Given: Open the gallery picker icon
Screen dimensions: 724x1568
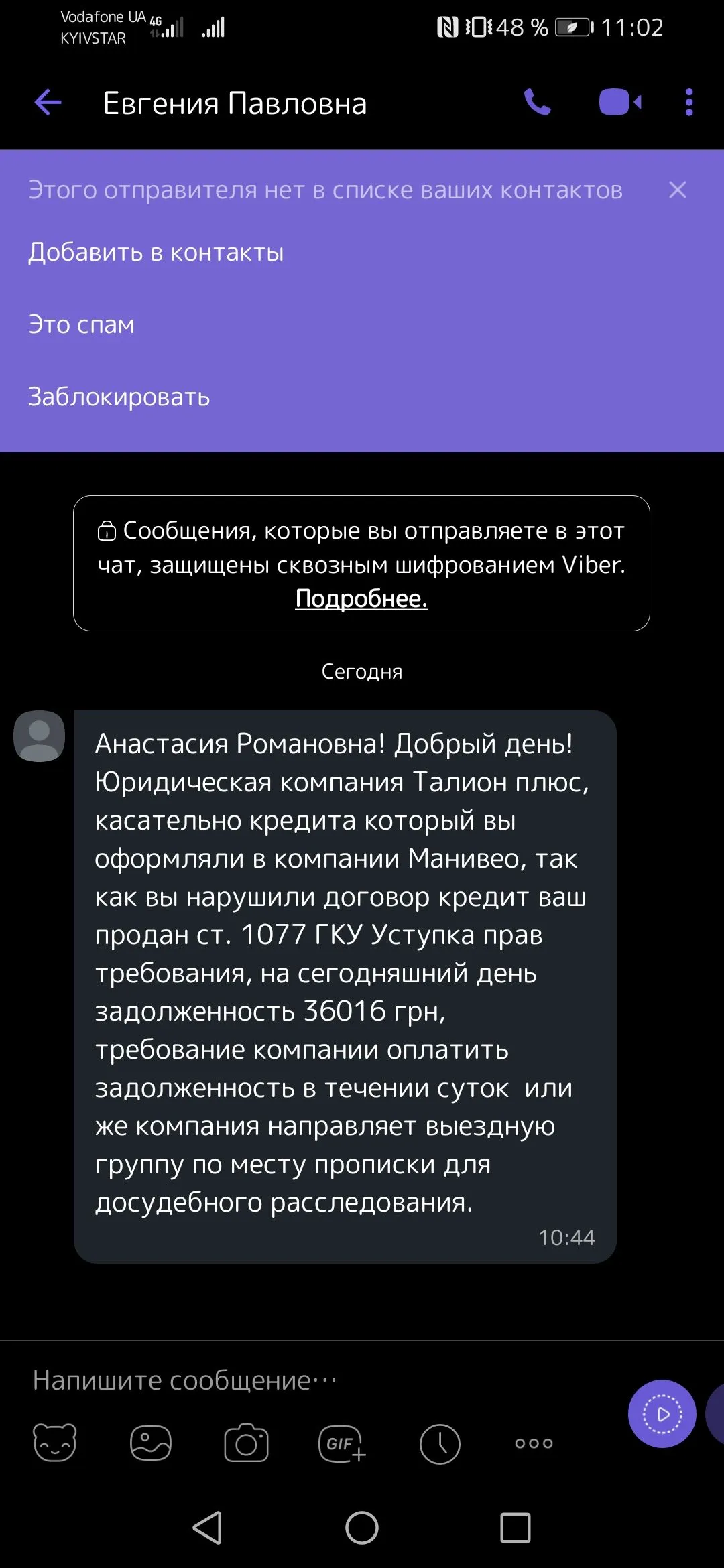Looking at the screenshot, I should point(151,1442).
